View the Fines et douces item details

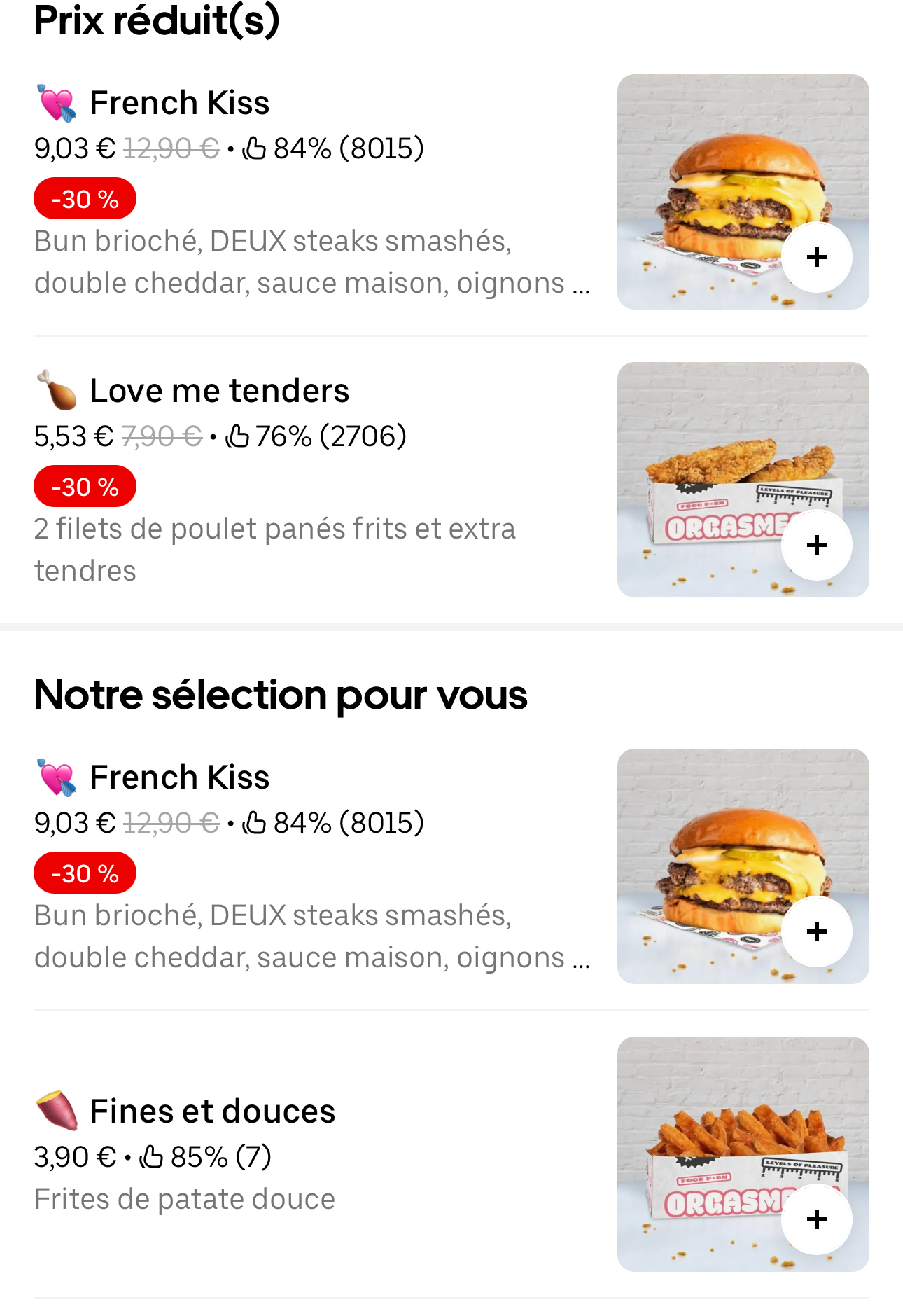[x=212, y=1111]
